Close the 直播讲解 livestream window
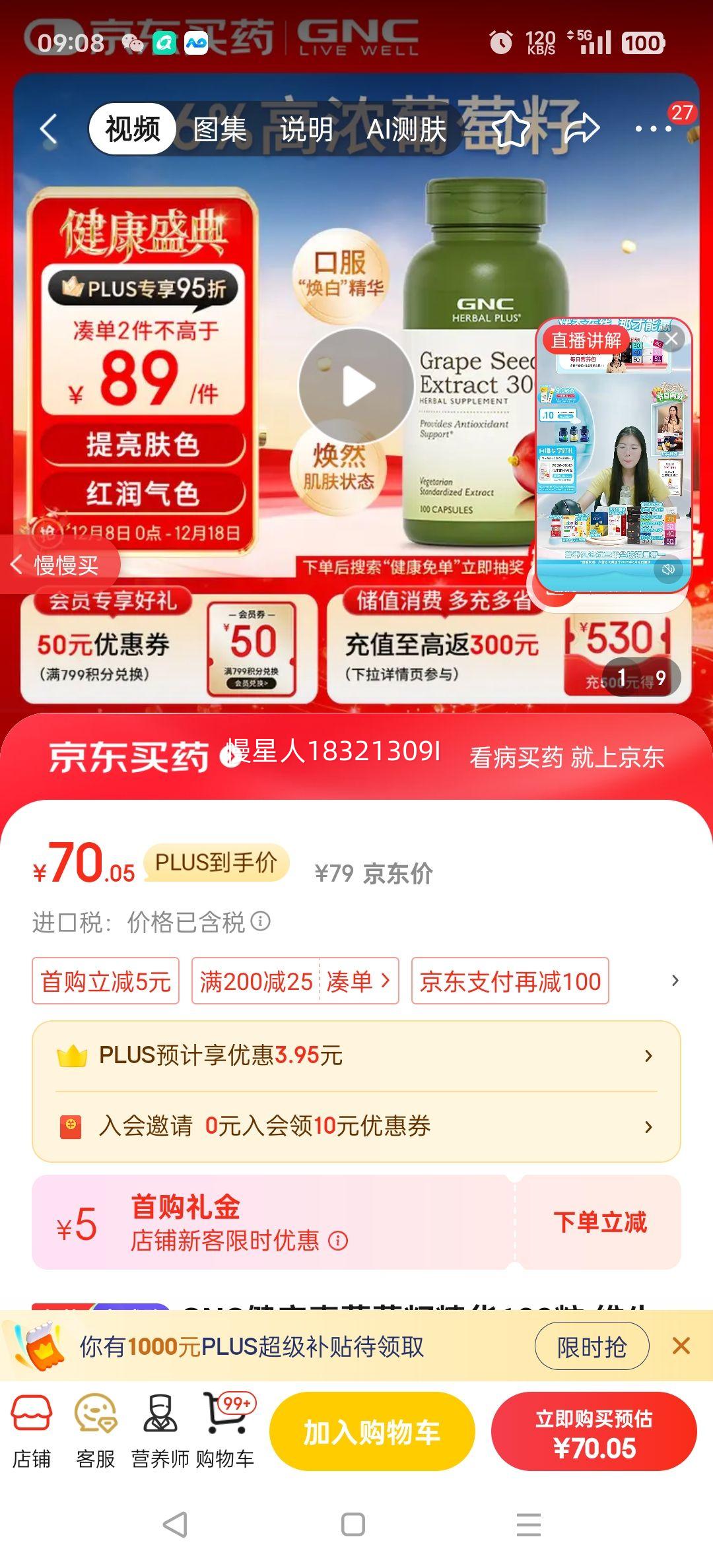713x1568 pixels. (x=671, y=338)
